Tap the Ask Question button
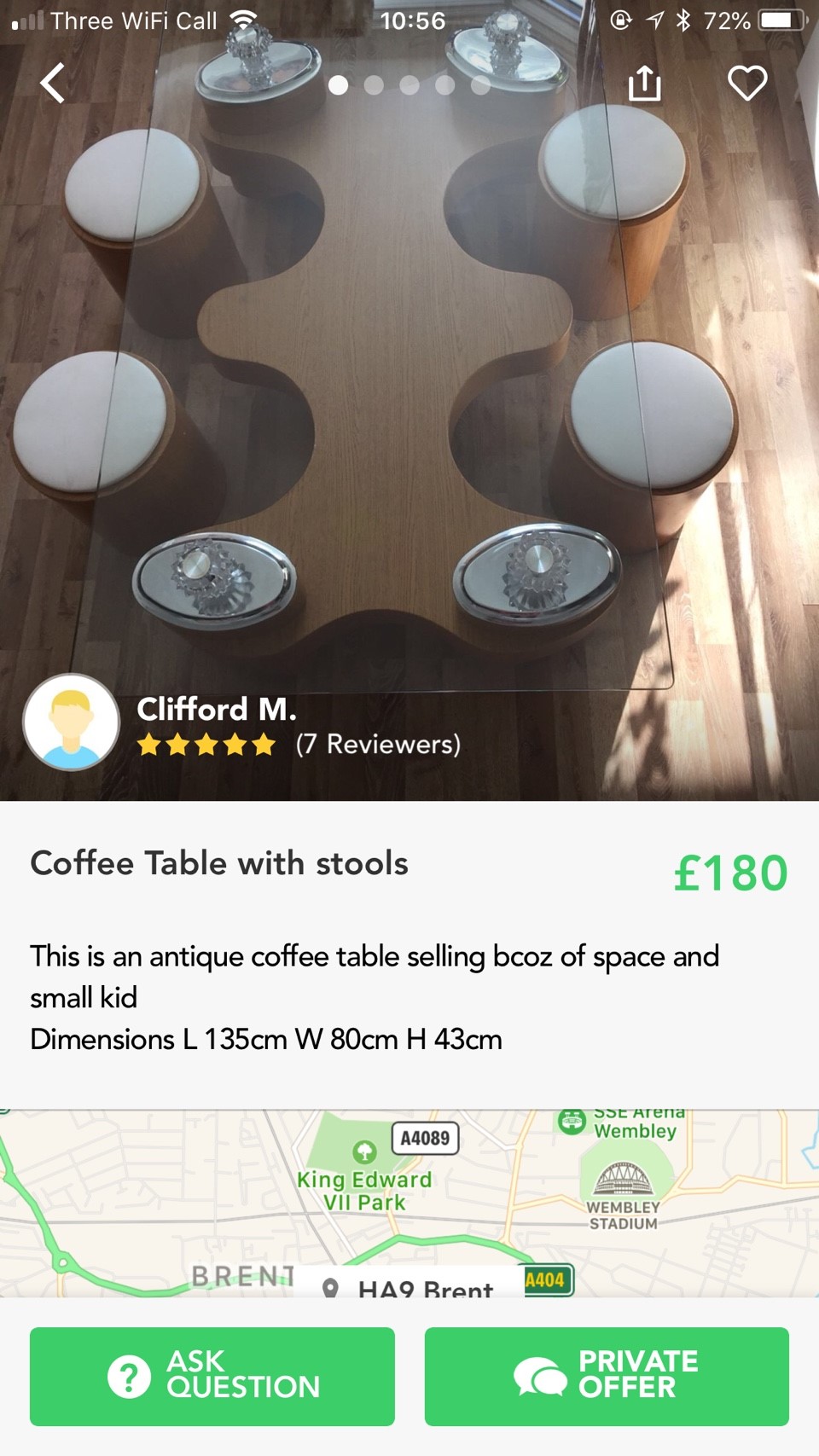Image resolution: width=819 pixels, height=1456 pixels. click(x=212, y=1376)
